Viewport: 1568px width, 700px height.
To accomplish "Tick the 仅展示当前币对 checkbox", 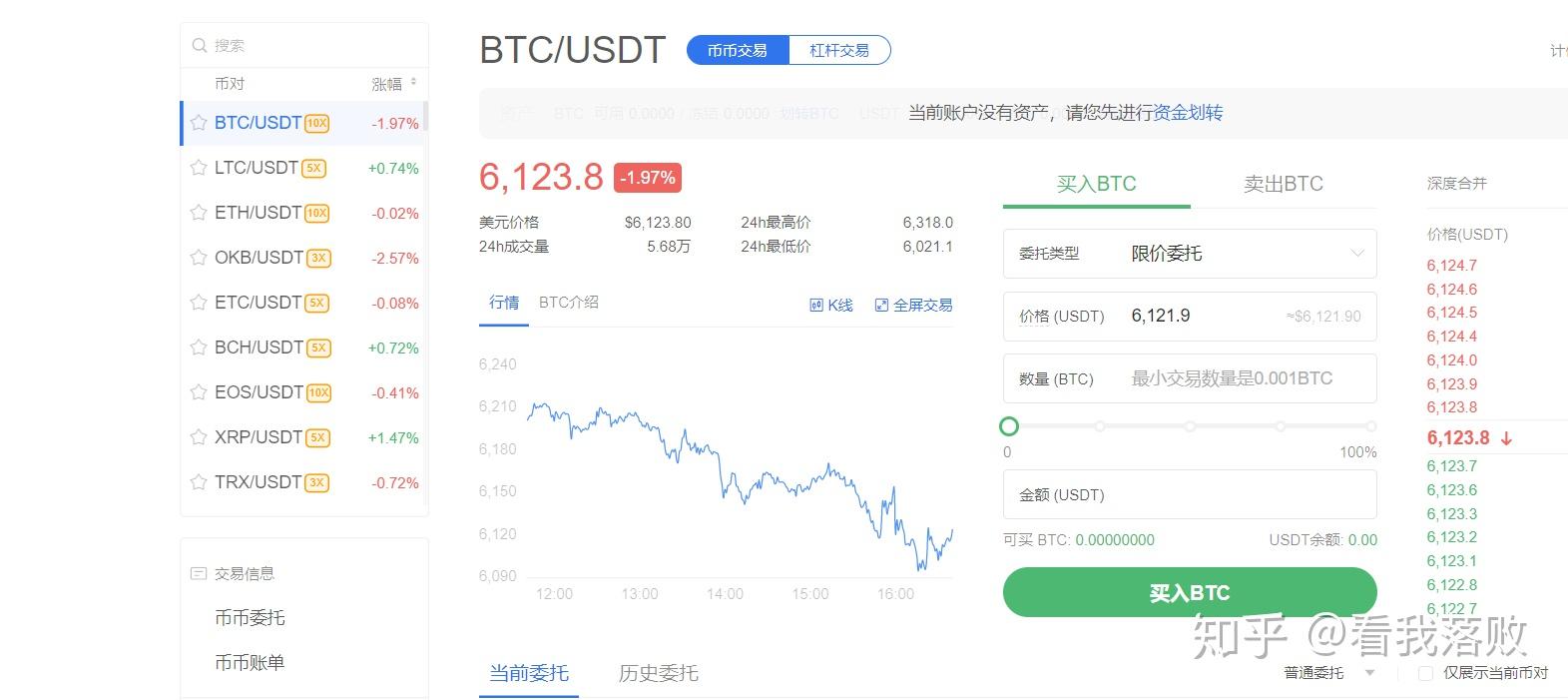I will click(1425, 673).
